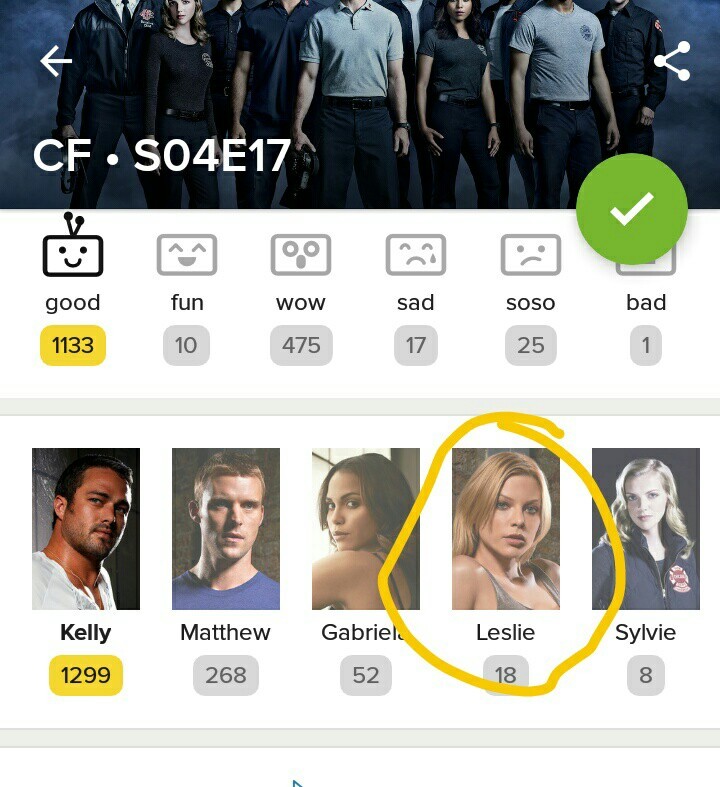Select the sad reaction
The height and width of the screenshot is (787, 720).
click(416, 255)
